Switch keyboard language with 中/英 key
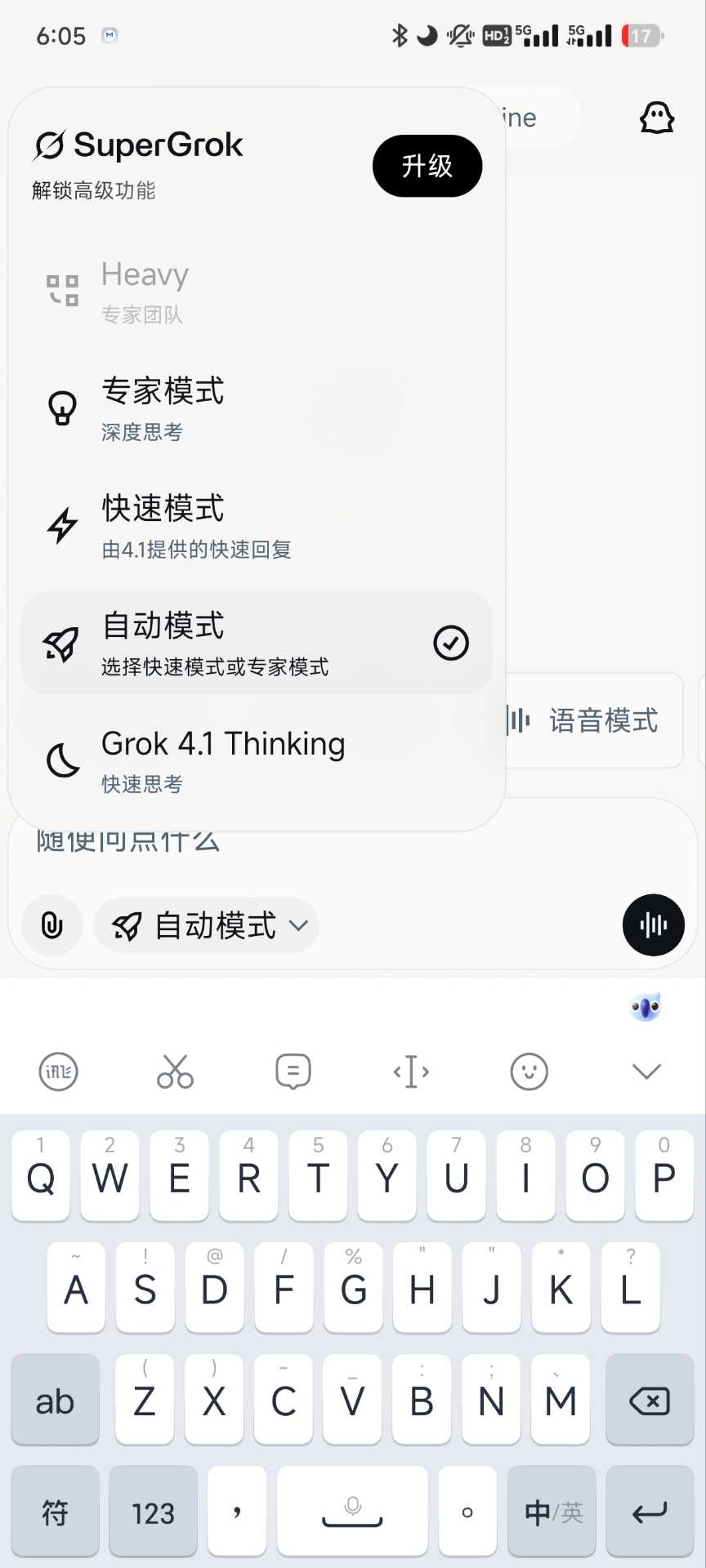706x1568 pixels. [553, 1512]
